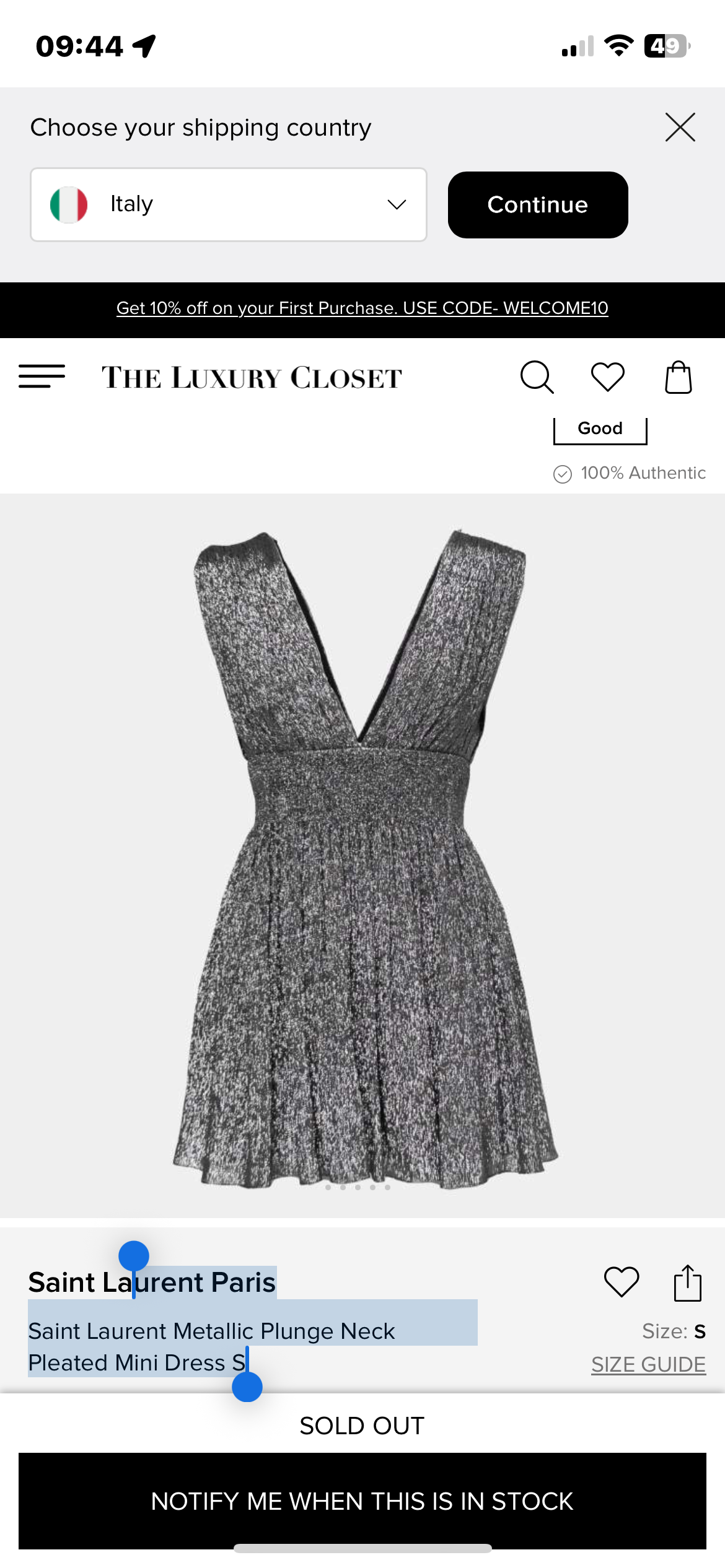This screenshot has width=725, height=1568.
Task: Tap Notify me when this is in stock
Action: (362, 1501)
